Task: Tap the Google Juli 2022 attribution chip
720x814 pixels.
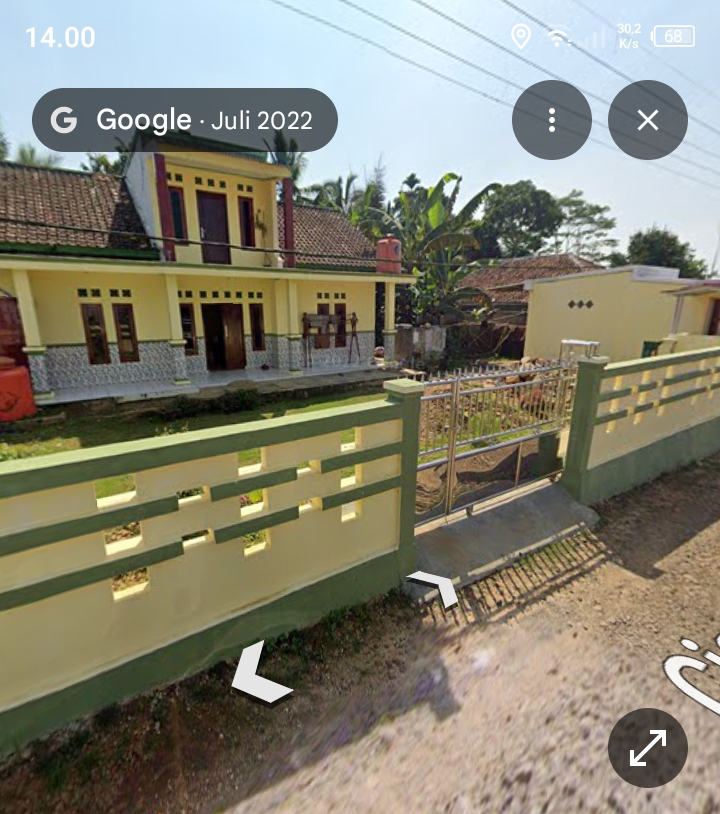Action: [x=185, y=120]
